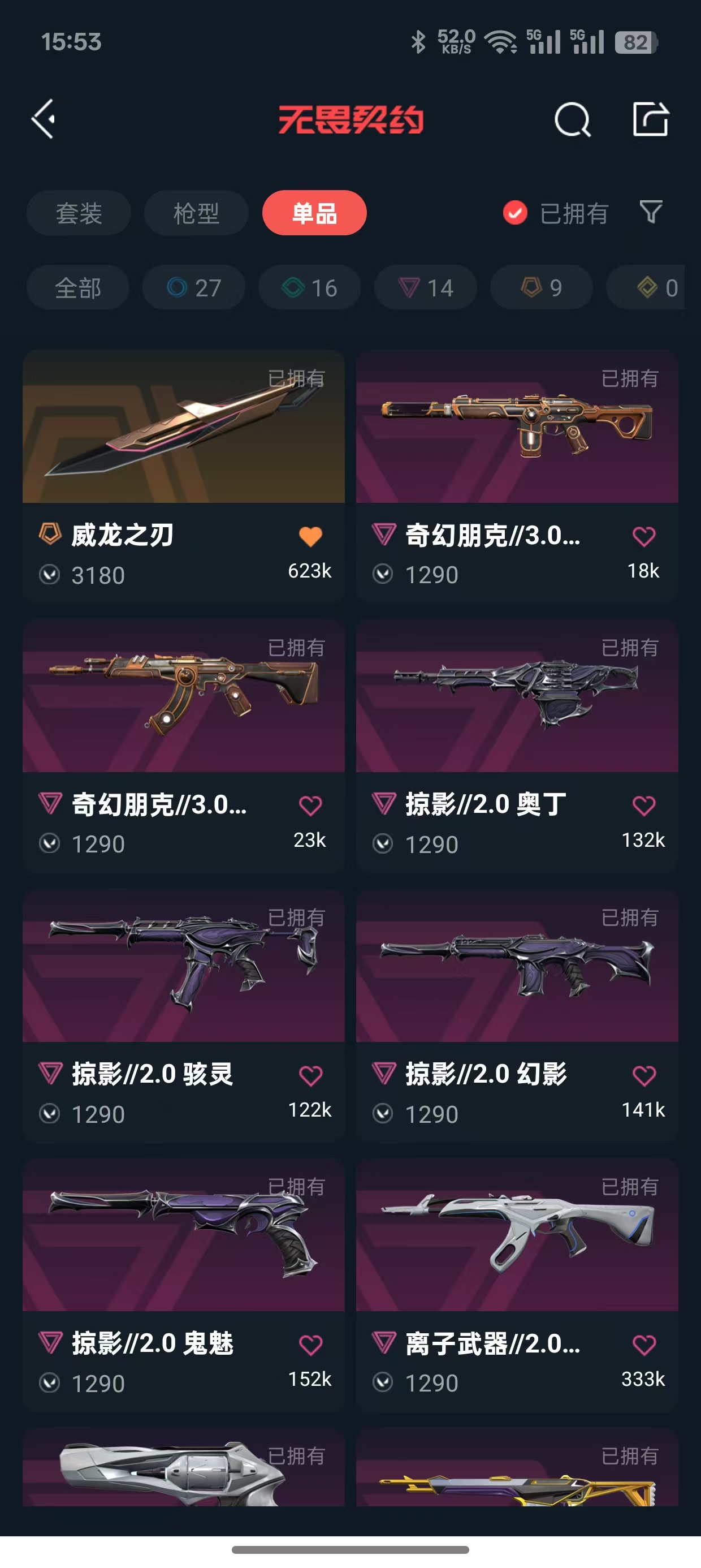Screen dimensions: 701x1568
Task: Open the 掠影//2.0 奥丁 card
Action: point(517,697)
